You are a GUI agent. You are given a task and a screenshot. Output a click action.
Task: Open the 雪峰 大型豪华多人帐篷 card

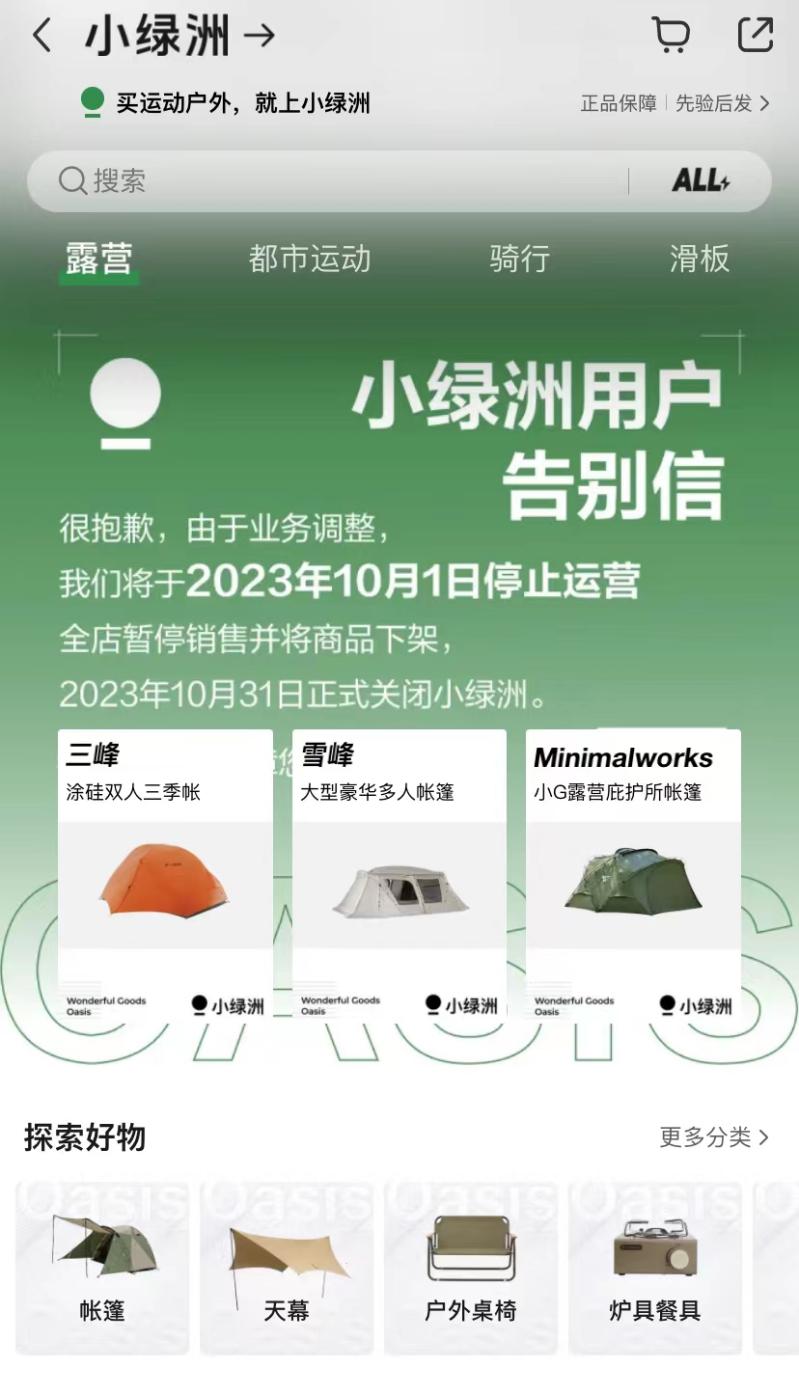point(399,874)
